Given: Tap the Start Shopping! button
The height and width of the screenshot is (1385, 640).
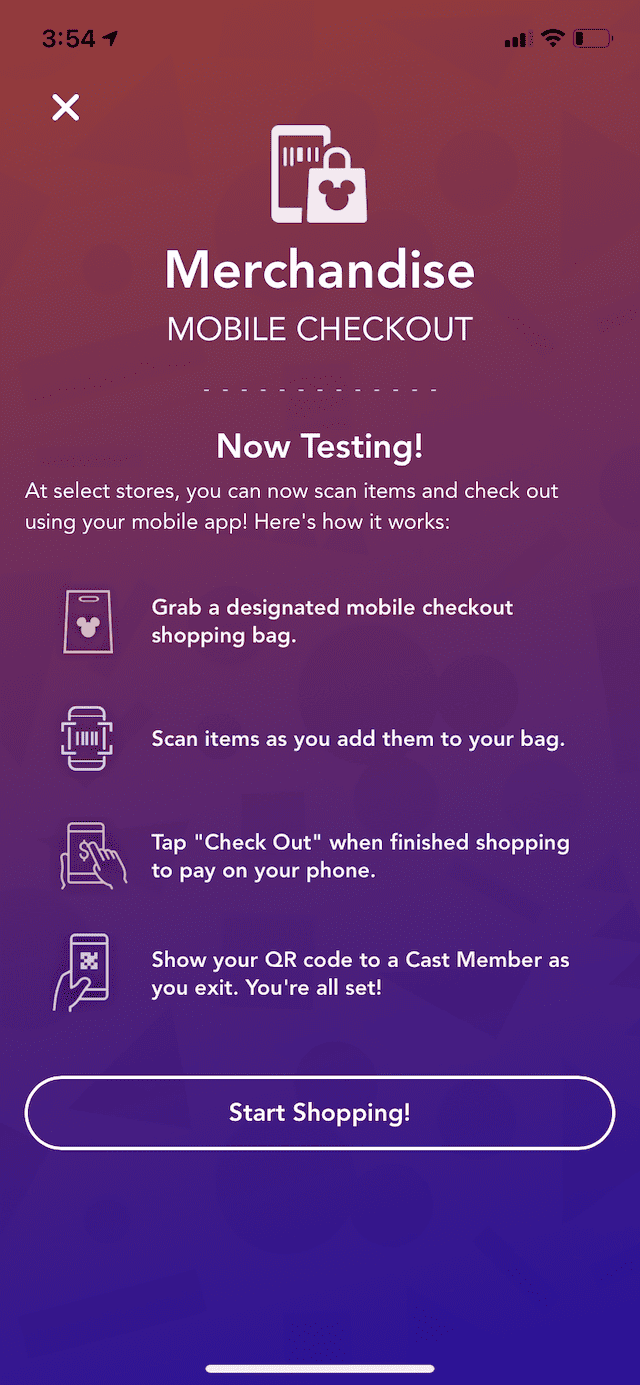Looking at the screenshot, I should [x=320, y=1113].
